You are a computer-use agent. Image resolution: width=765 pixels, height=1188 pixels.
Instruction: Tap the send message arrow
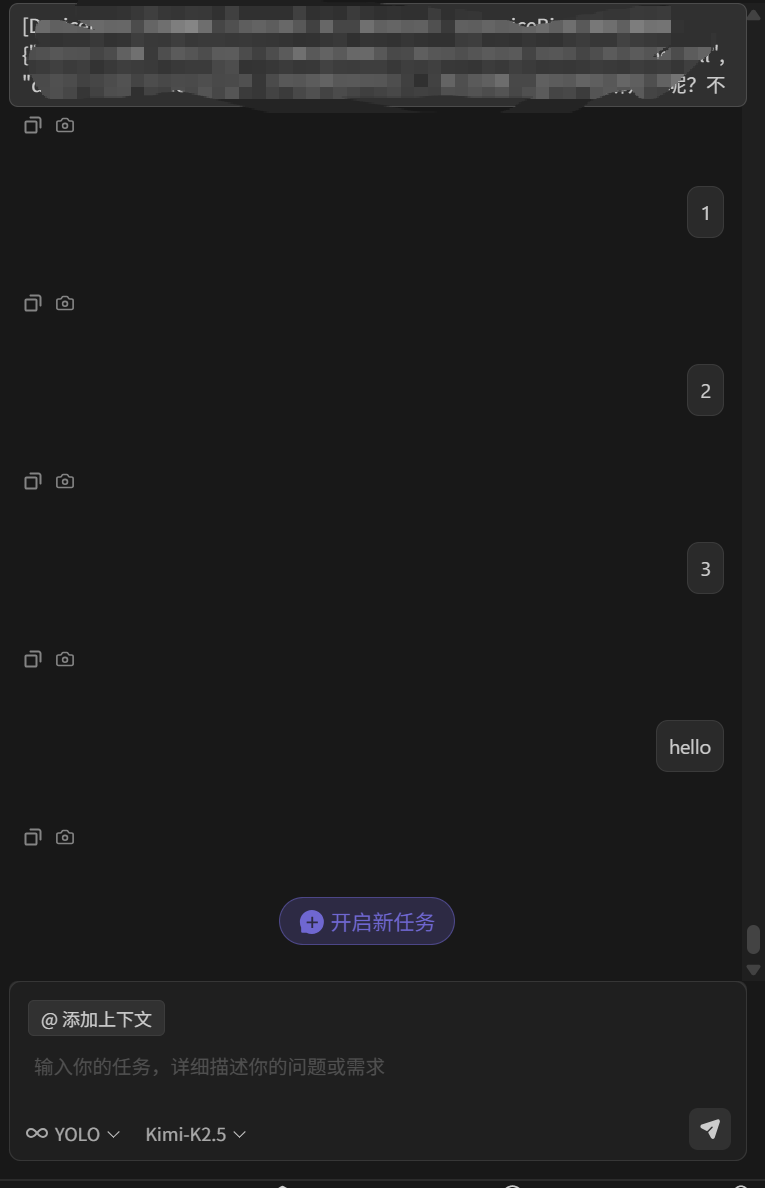pos(710,1129)
